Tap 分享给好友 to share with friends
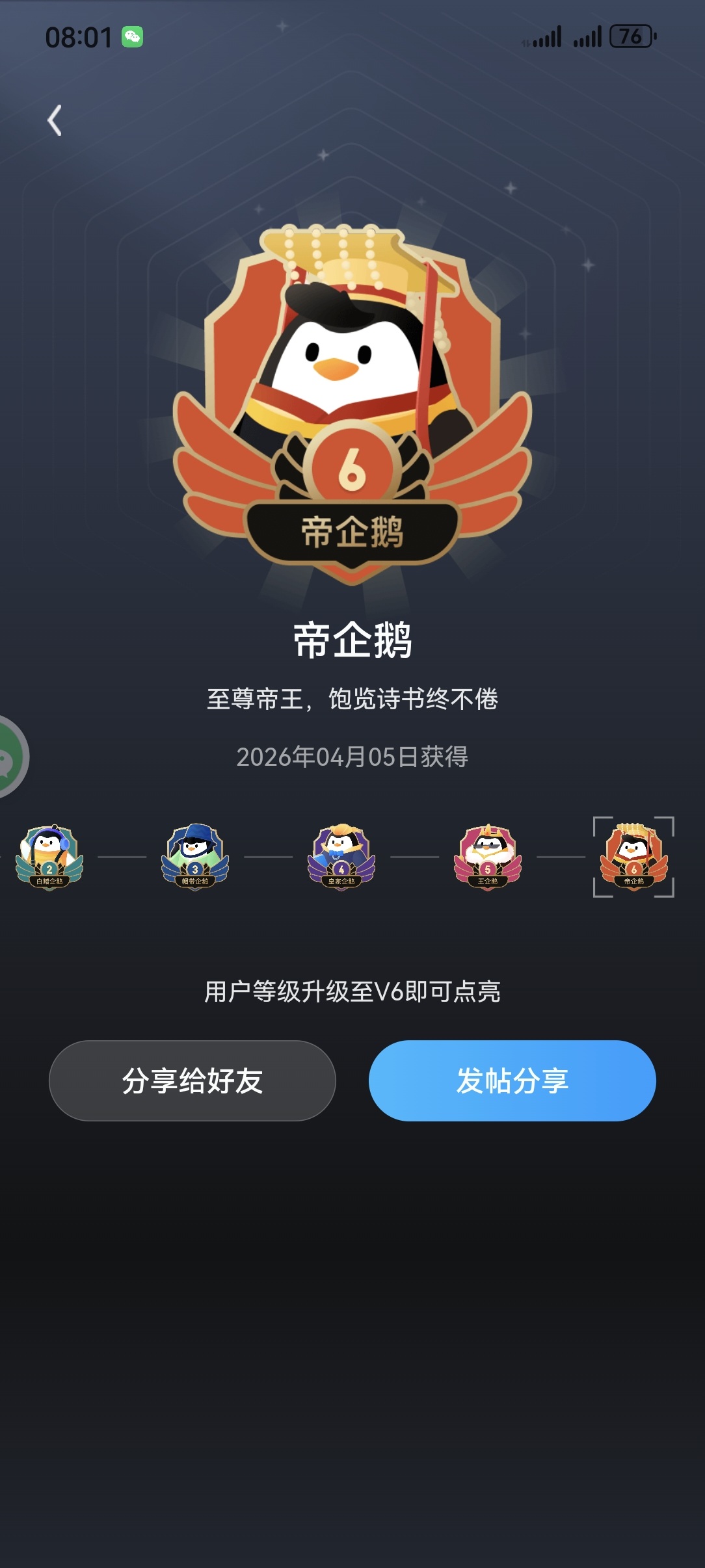The image size is (705, 1568). point(192,1080)
